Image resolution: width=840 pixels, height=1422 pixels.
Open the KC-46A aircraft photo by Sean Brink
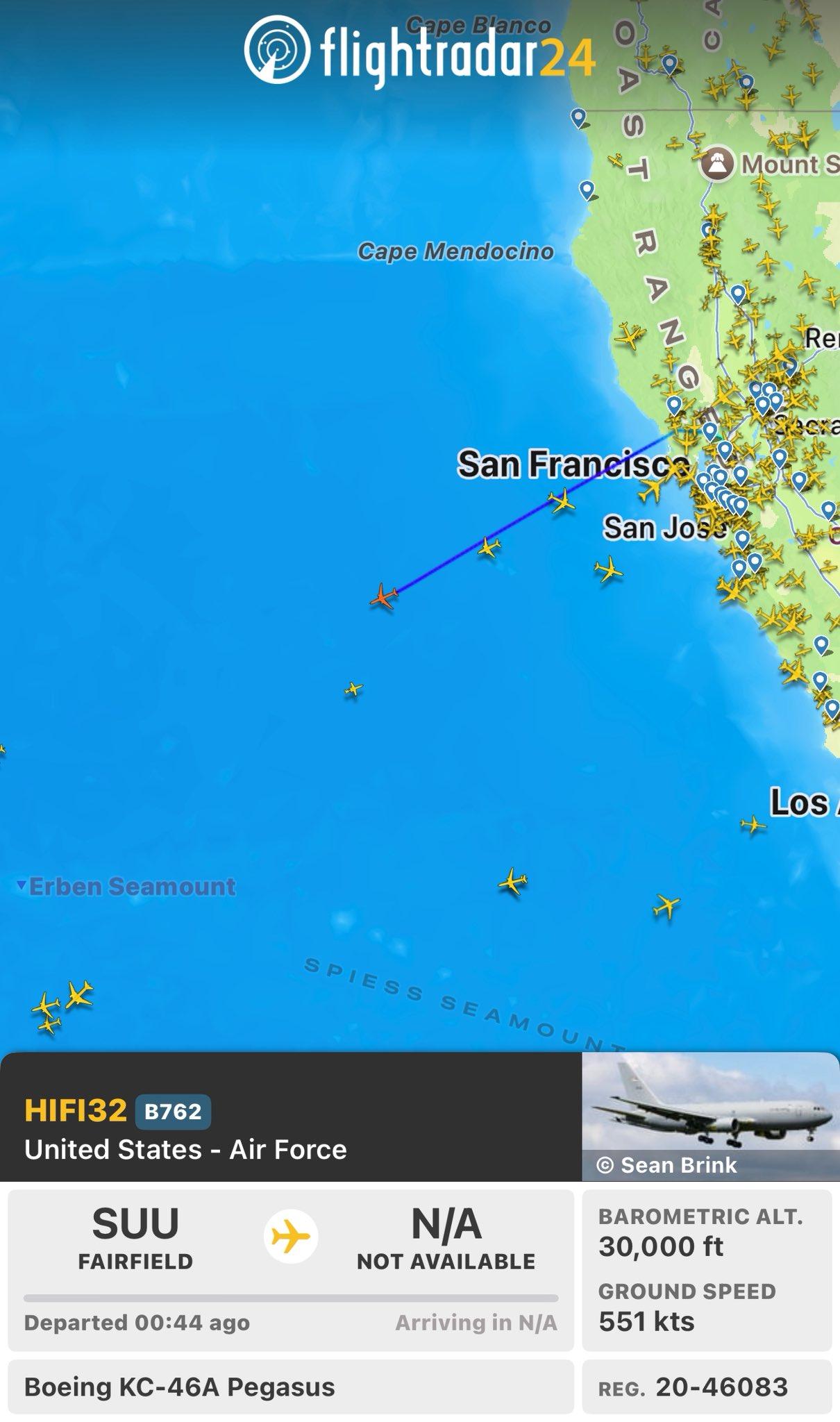[710, 1116]
